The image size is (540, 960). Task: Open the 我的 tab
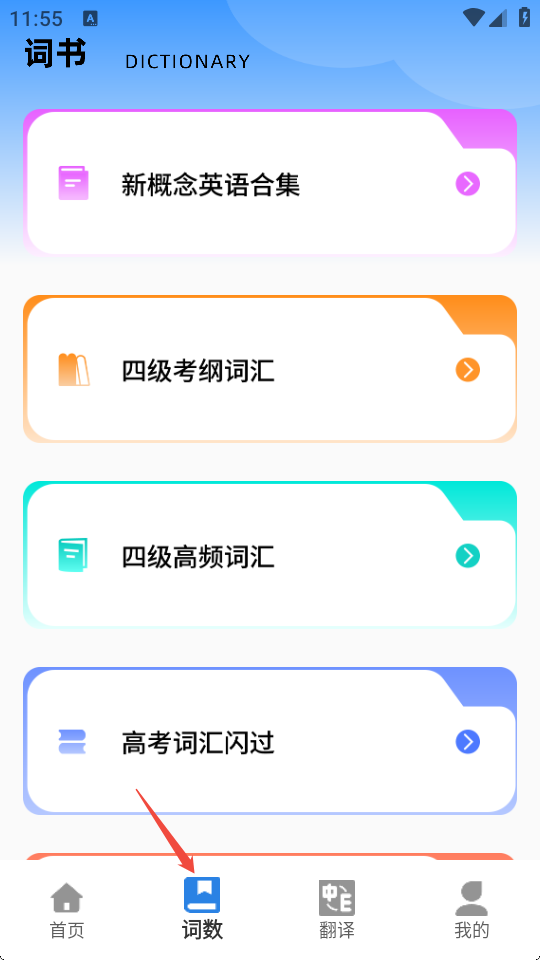471,910
